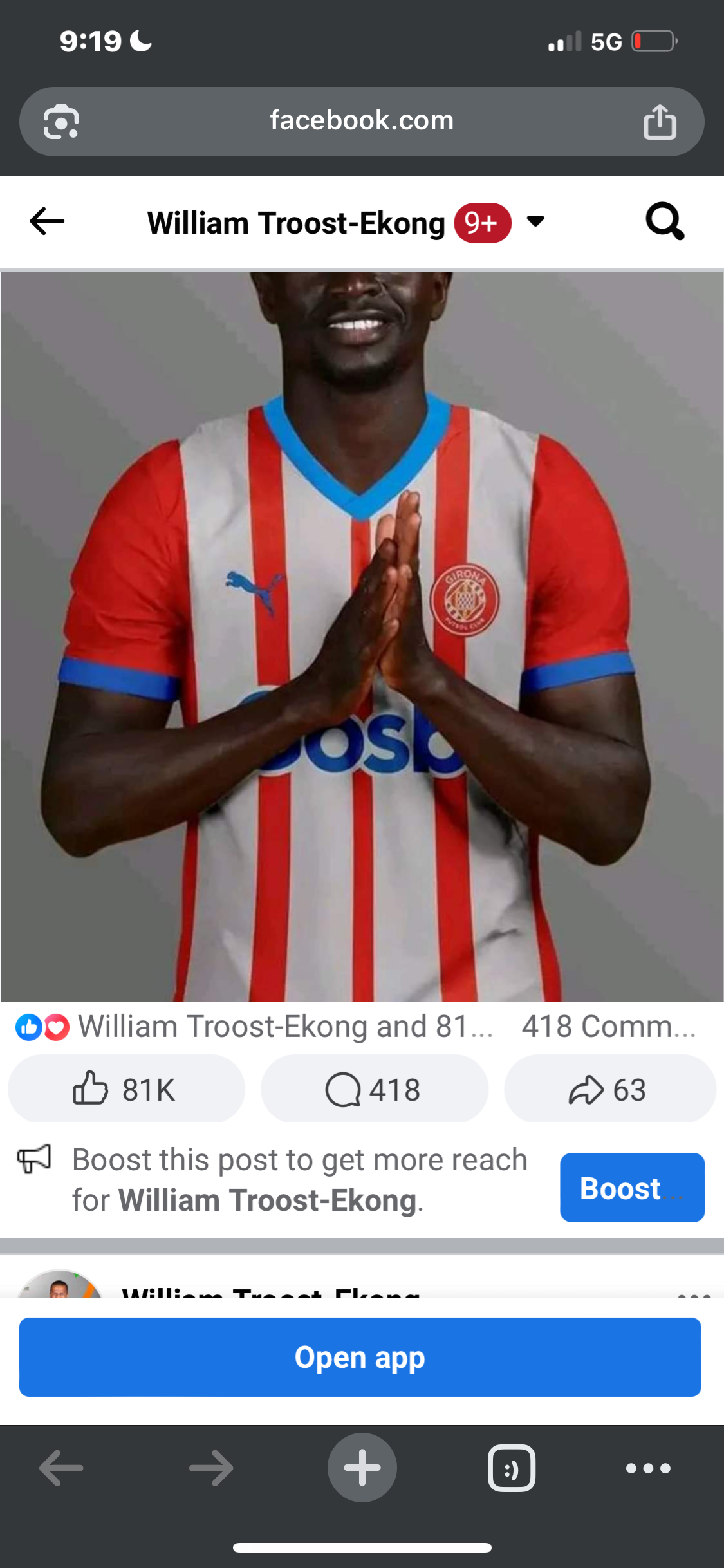The height and width of the screenshot is (1568, 724).
Task: Tap the Boost button
Action: pos(632,1188)
